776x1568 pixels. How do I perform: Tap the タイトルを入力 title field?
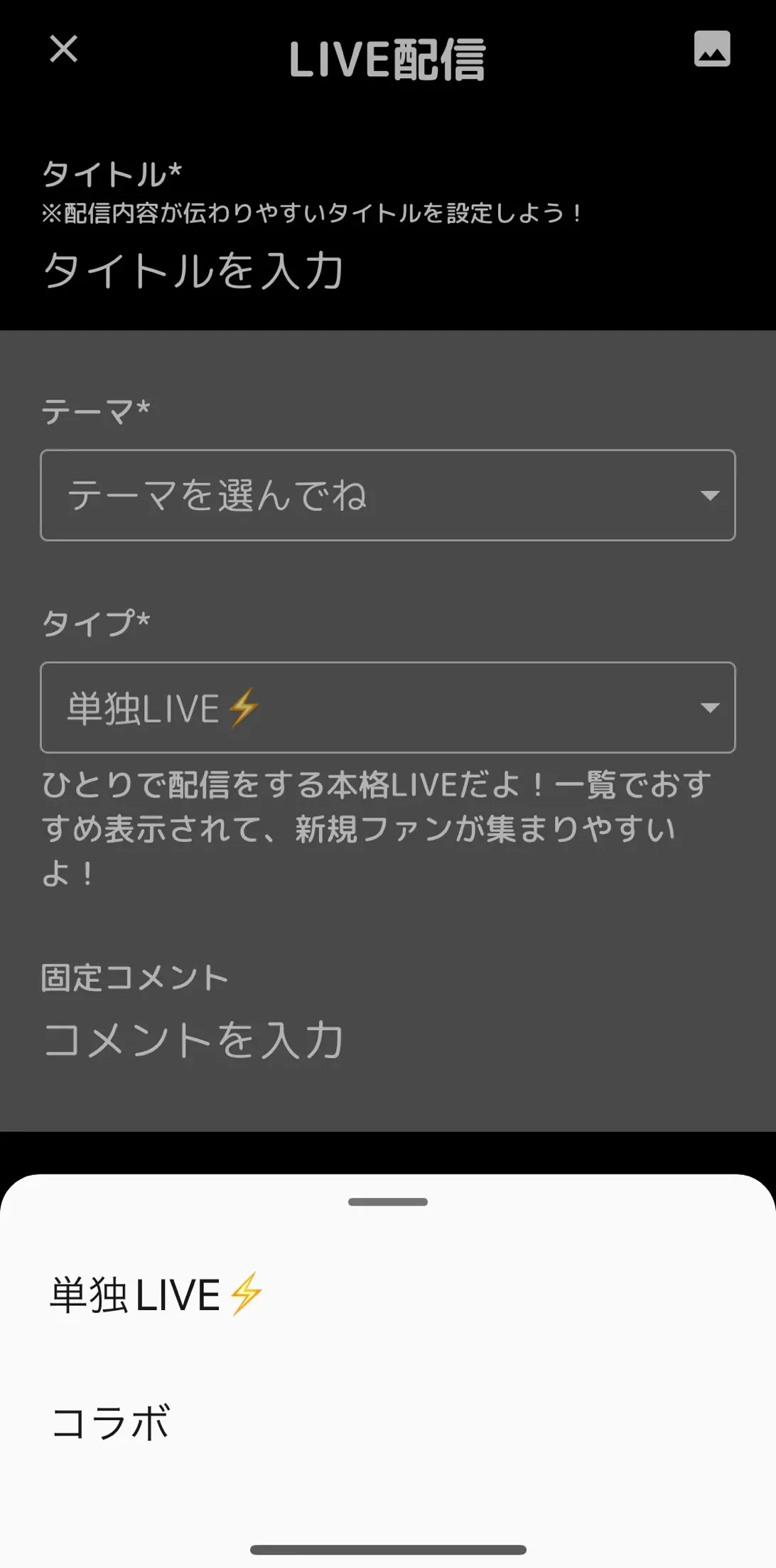tap(388, 271)
